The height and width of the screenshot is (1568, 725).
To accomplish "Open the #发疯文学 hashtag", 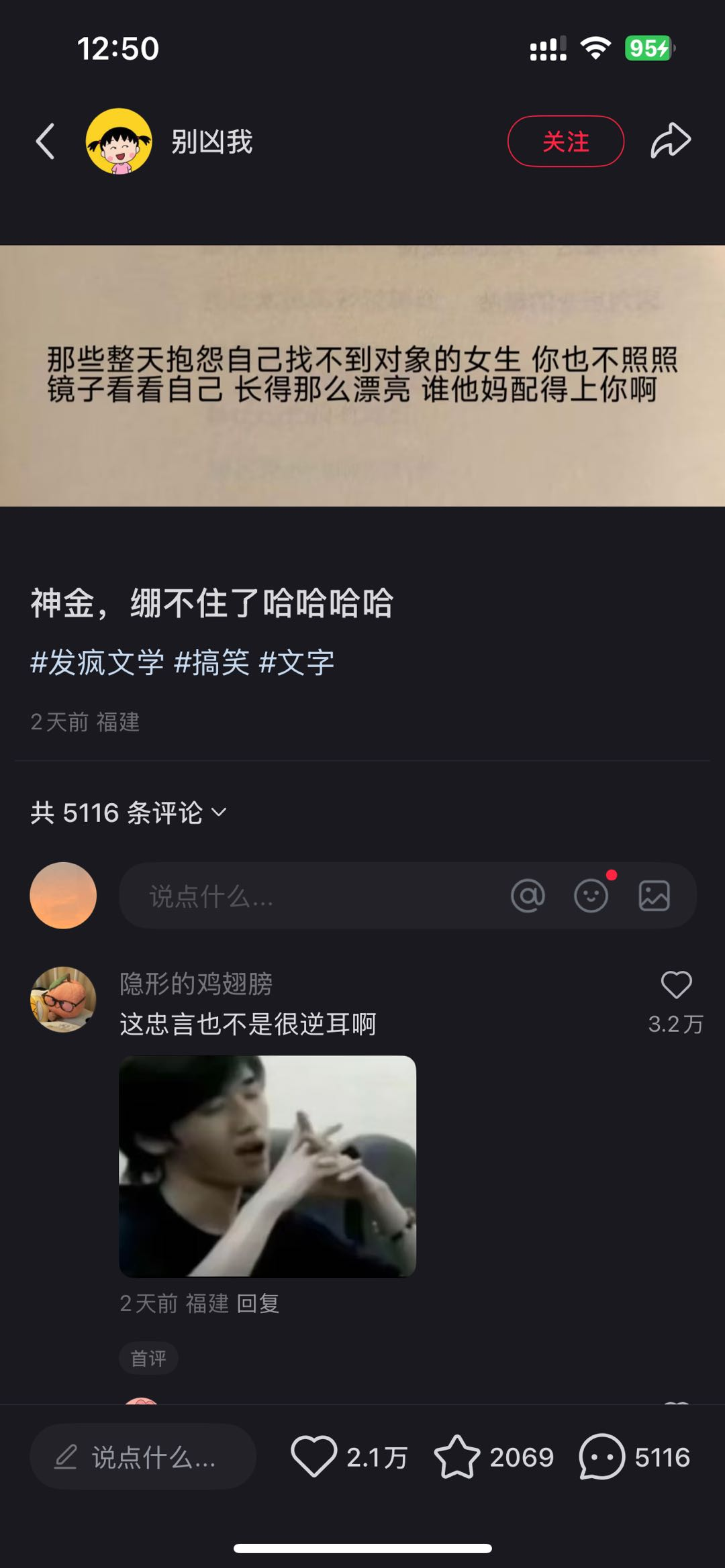I will coord(97,662).
